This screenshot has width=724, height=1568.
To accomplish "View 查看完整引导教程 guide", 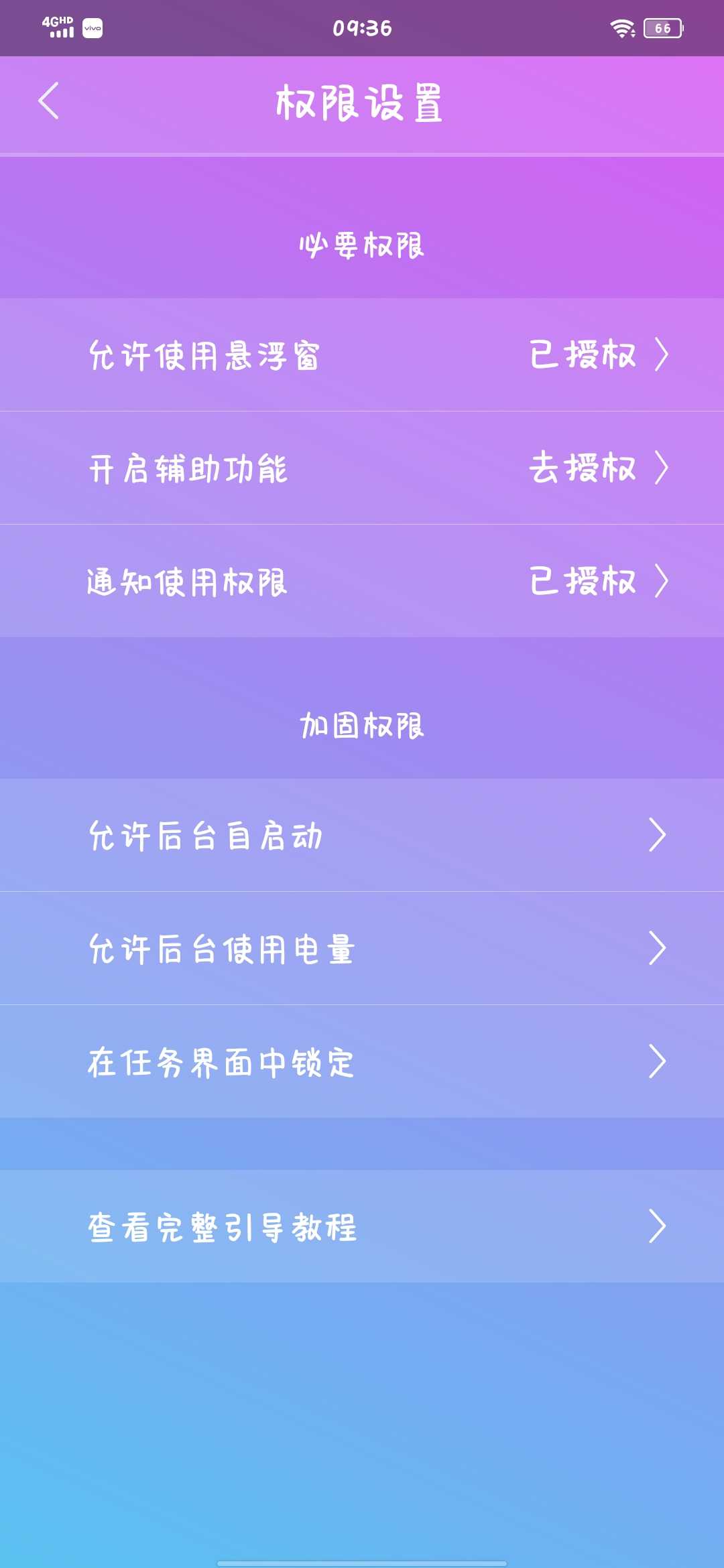I will pos(362,1226).
